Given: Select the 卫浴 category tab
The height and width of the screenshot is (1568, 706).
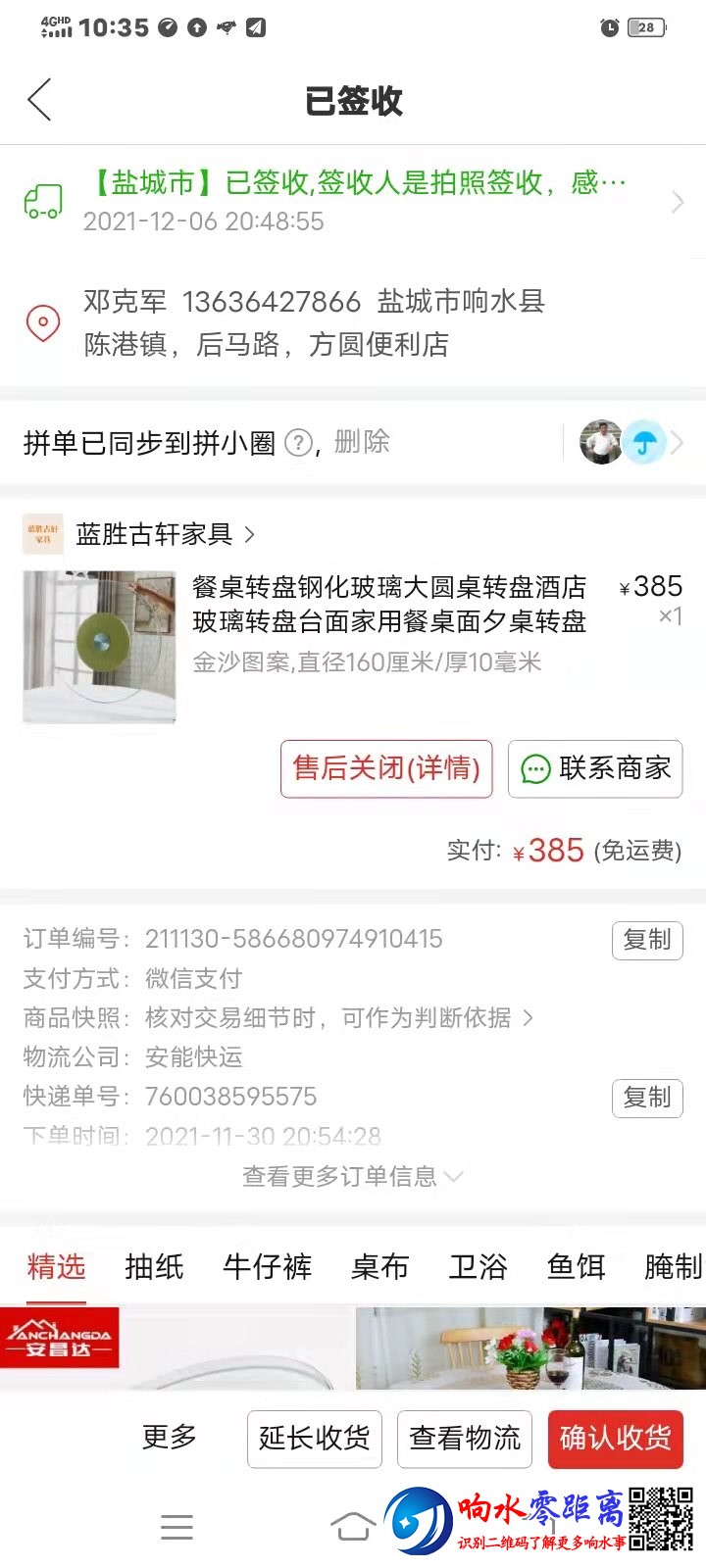Looking at the screenshot, I should pyautogui.click(x=478, y=1267).
